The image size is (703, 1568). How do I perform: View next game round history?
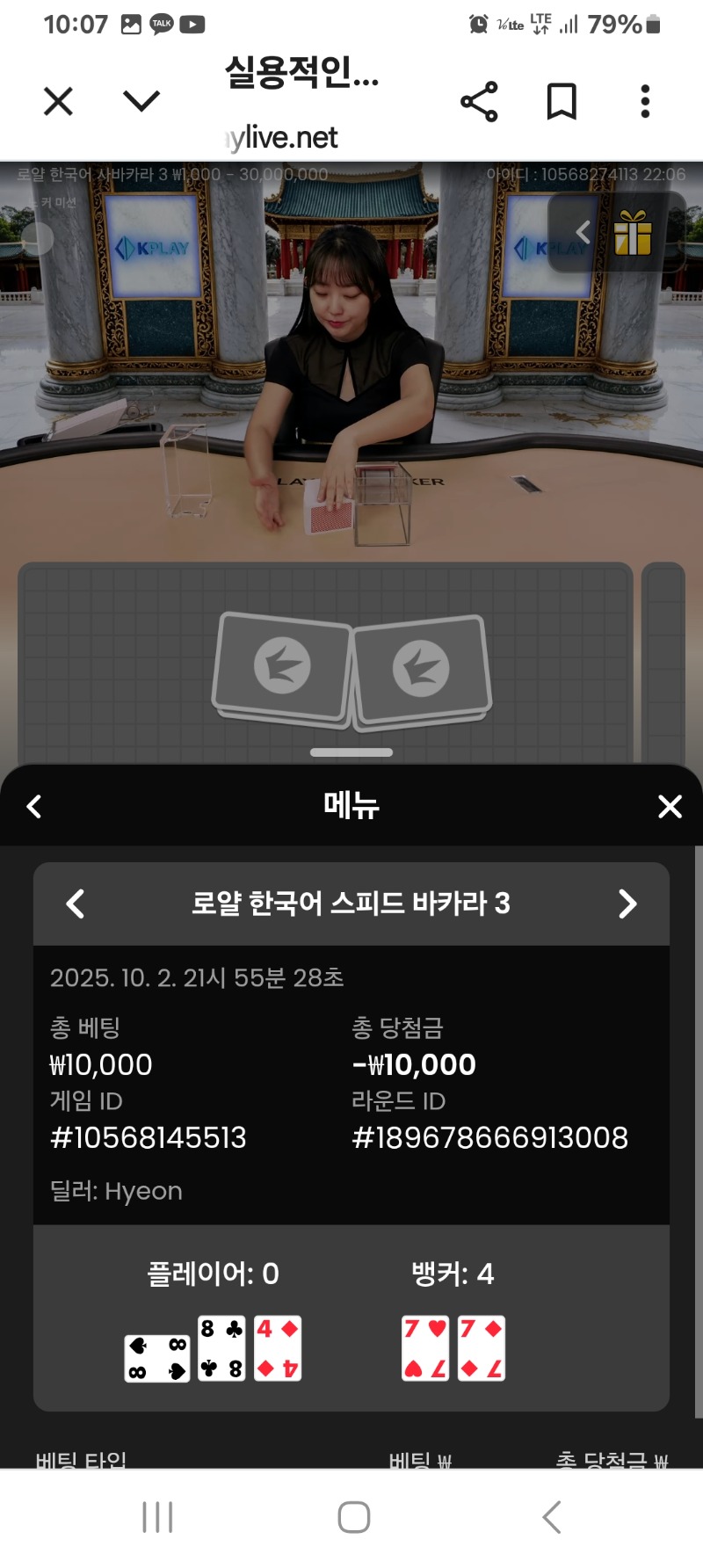[x=627, y=904]
